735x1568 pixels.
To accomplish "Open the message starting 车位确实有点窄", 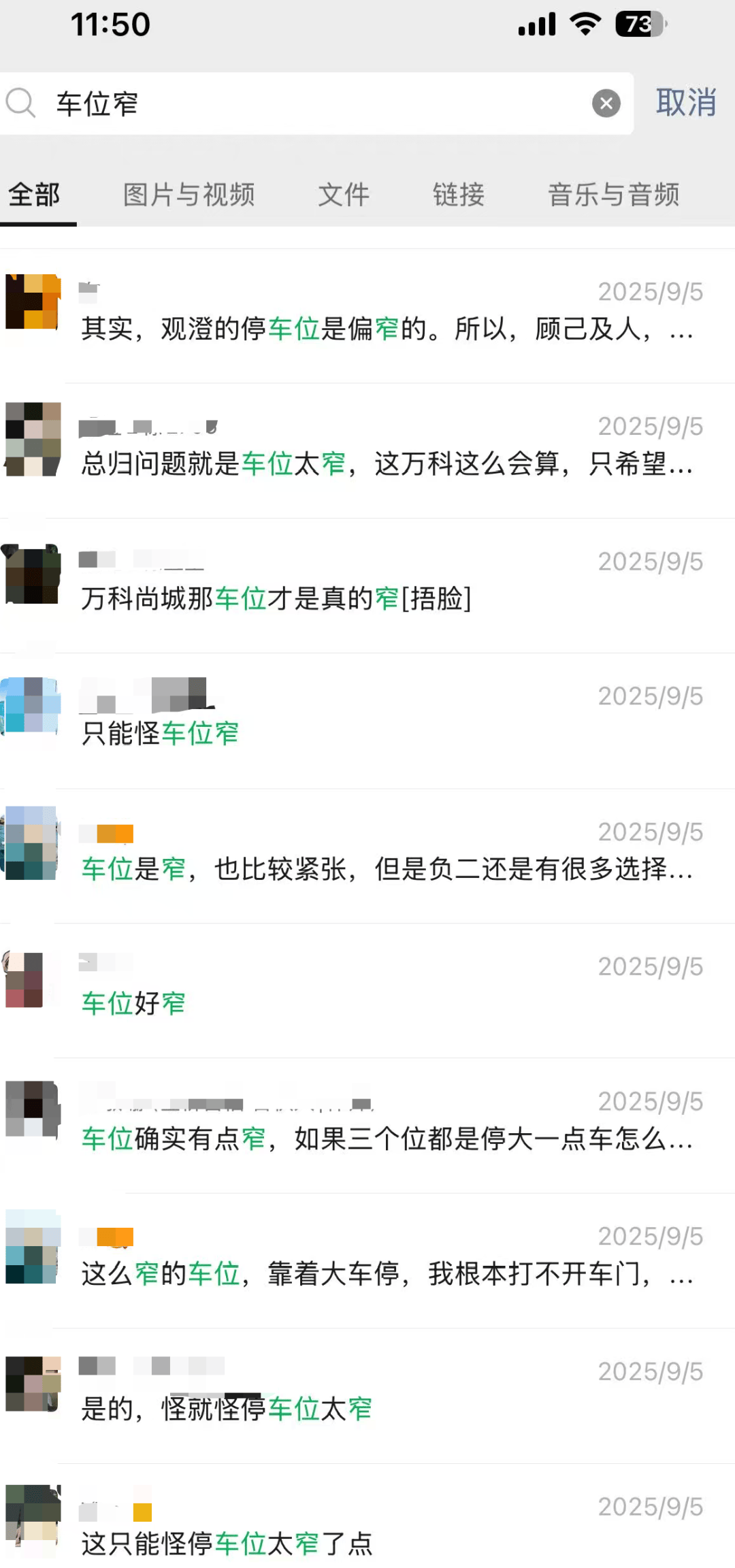I will (x=386, y=1138).
